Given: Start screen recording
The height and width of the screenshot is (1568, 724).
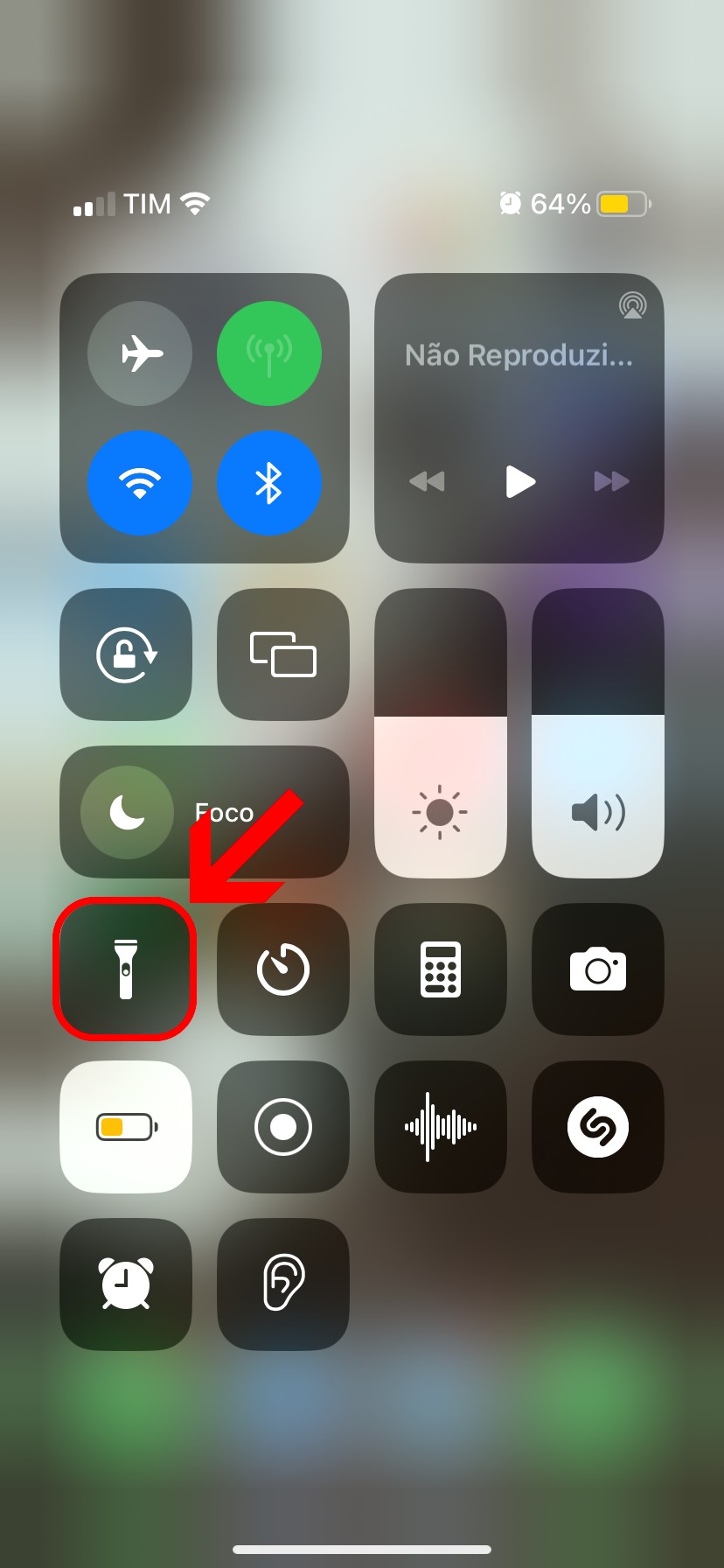Looking at the screenshot, I should click(x=283, y=1127).
